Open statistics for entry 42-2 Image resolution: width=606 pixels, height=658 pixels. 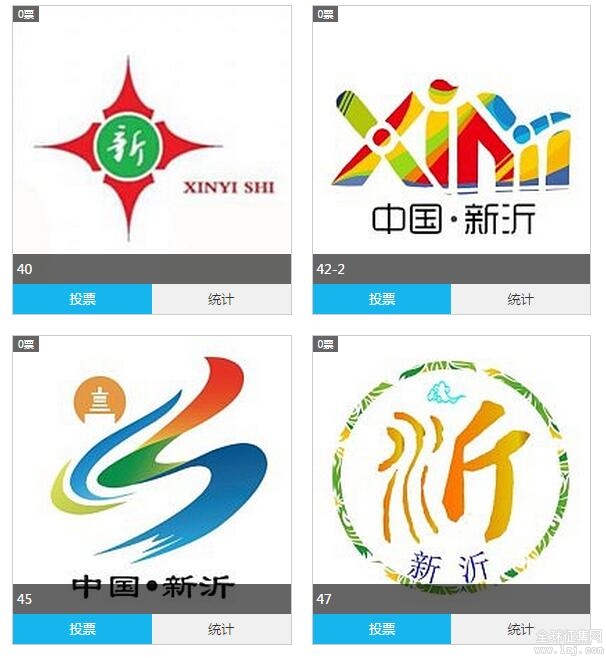(x=520, y=299)
